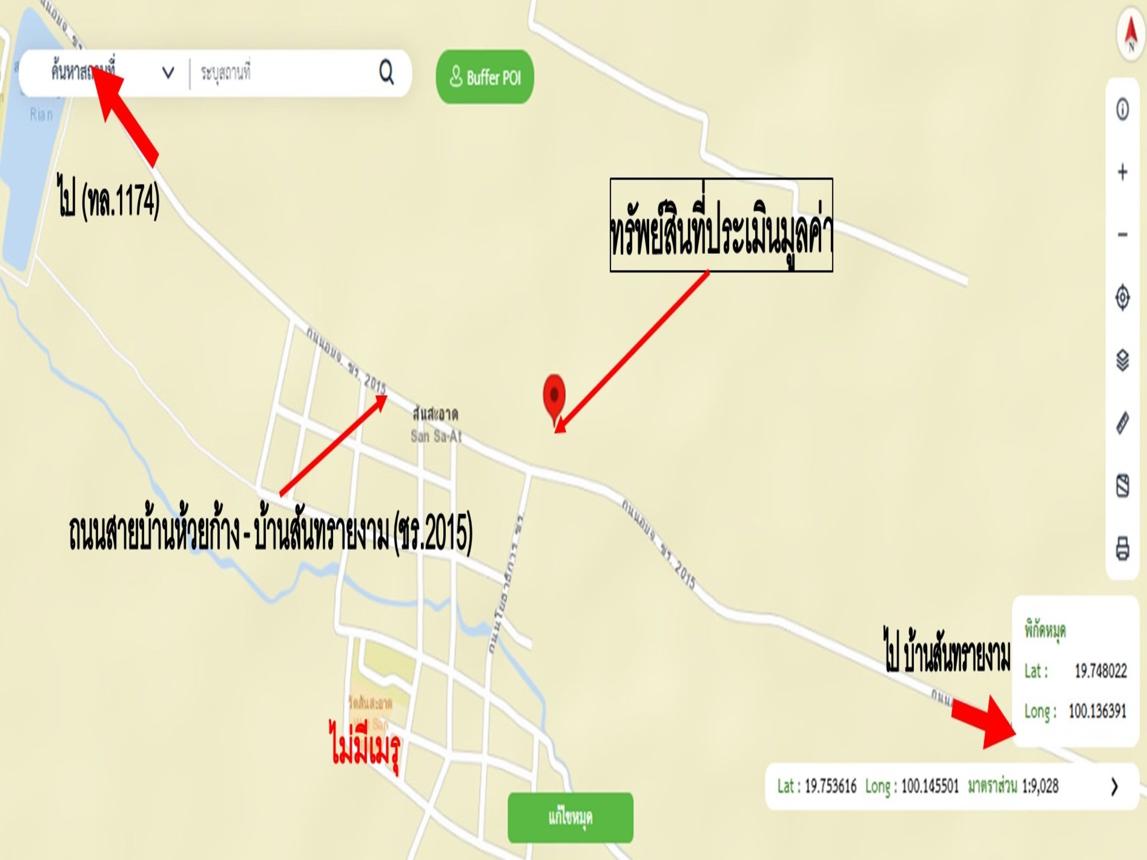This screenshot has height=860, width=1147.
Task: Center map on my current location
Action: pos(1123,297)
